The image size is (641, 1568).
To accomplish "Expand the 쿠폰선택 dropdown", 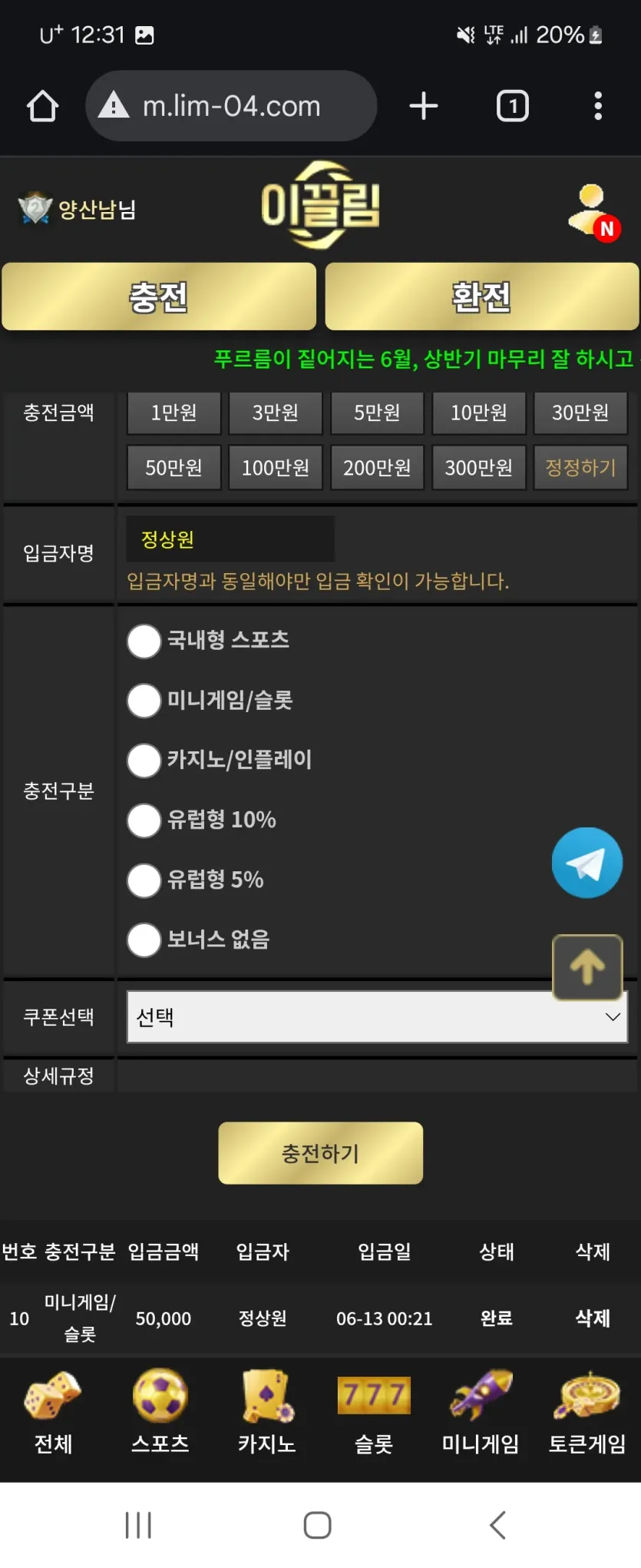I will click(x=377, y=1016).
